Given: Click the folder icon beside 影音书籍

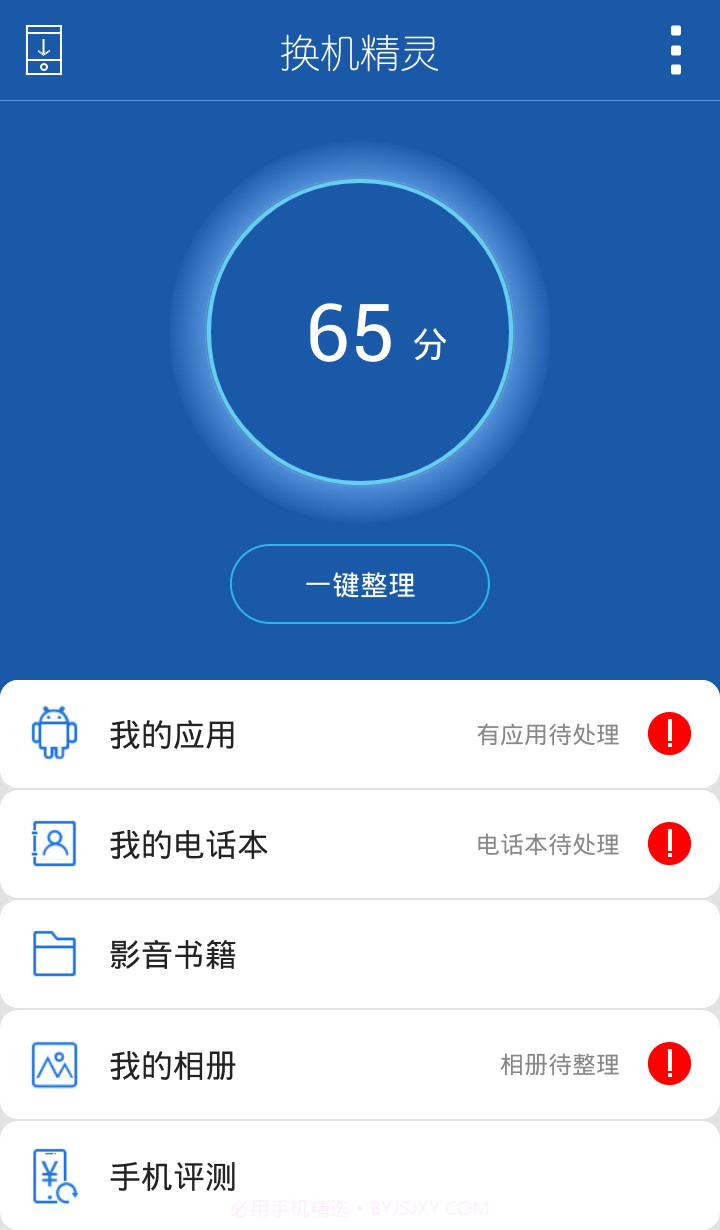Looking at the screenshot, I should pyautogui.click(x=55, y=954).
